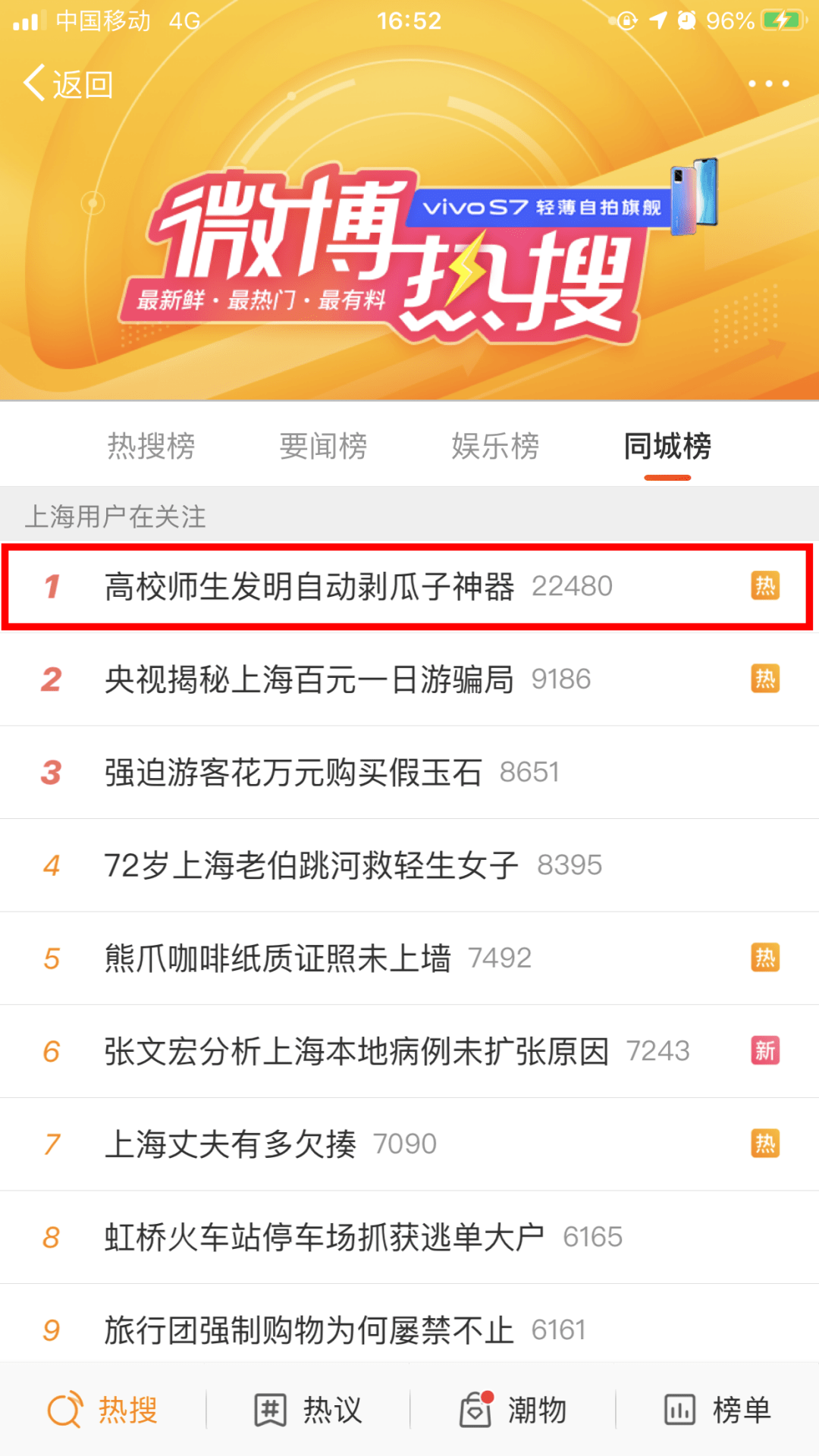Image resolution: width=819 pixels, height=1456 pixels.
Task: Switch to the 要闻榜 tab
Action: pos(323,446)
